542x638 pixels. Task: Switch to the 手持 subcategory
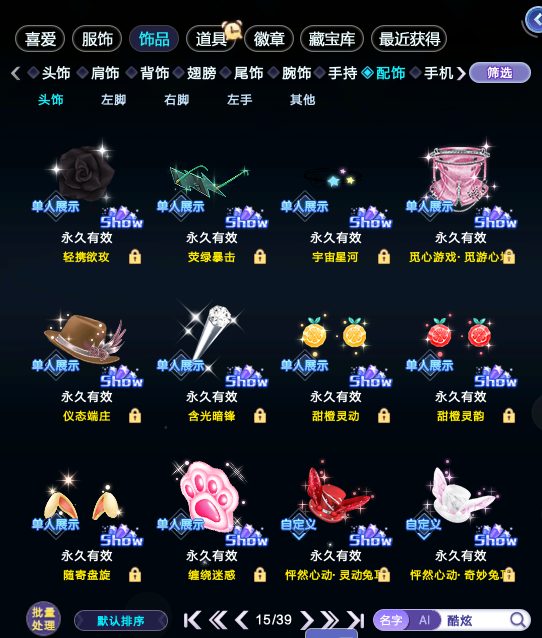point(343,73)
